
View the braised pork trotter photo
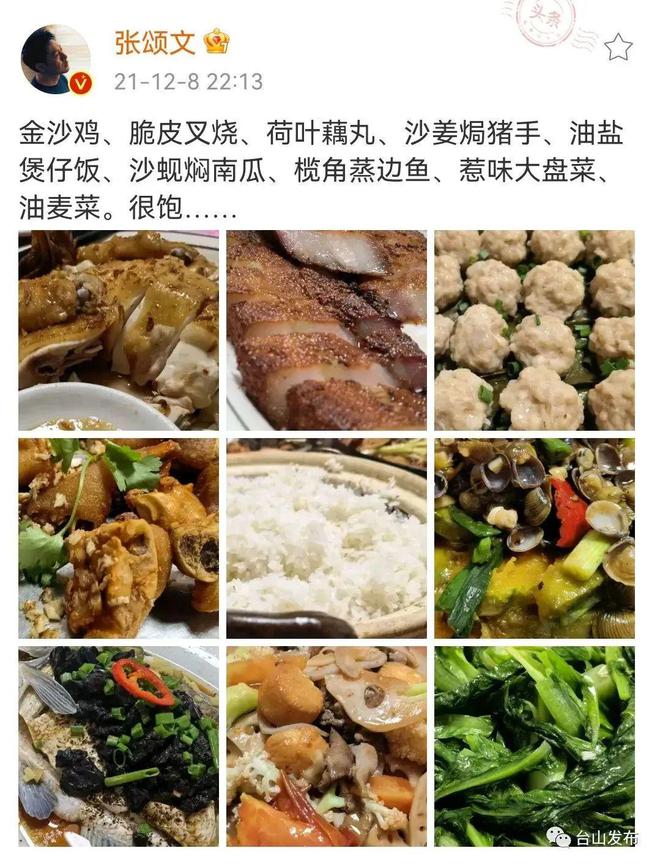click(118, 538)
